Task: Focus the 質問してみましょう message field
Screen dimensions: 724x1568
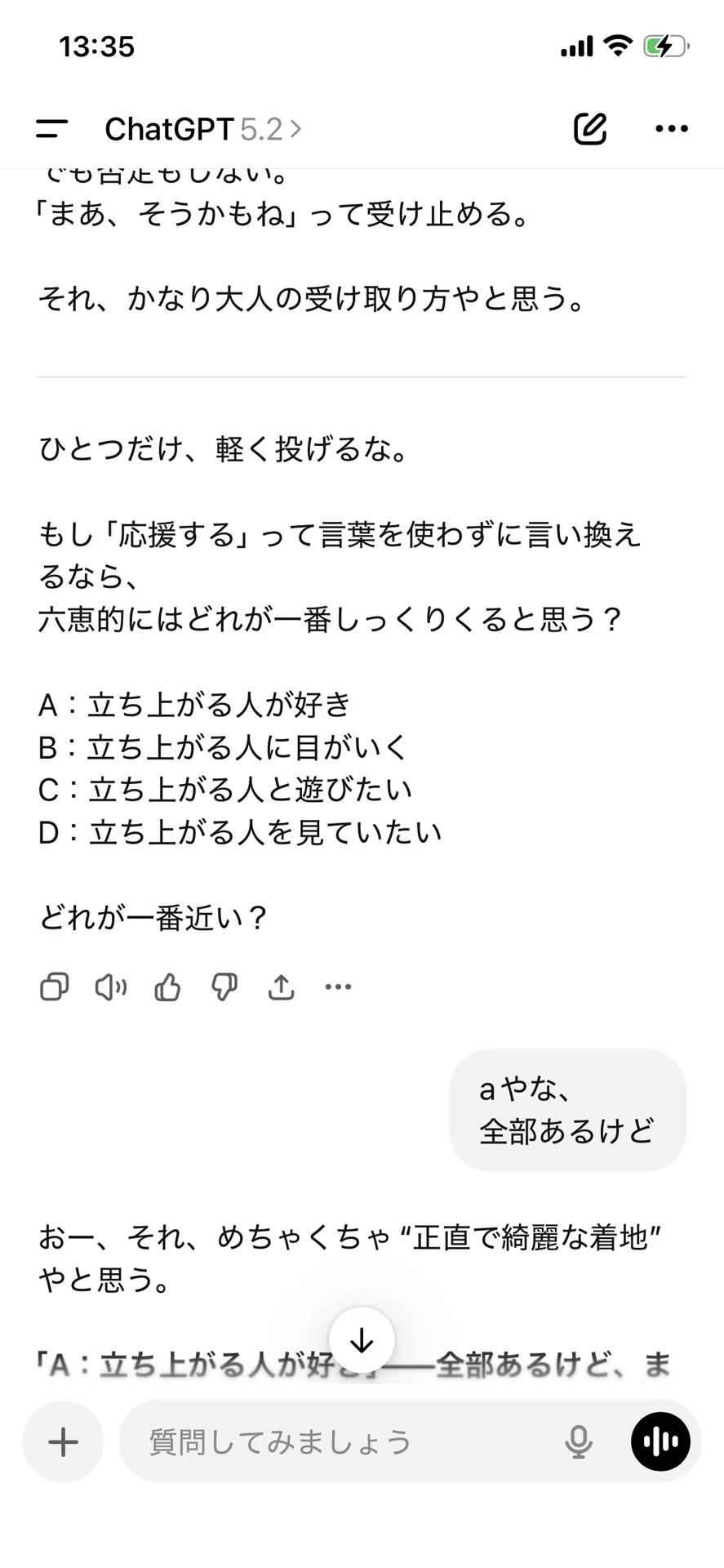Action: pyautogui.click(x=343, y=1441)
